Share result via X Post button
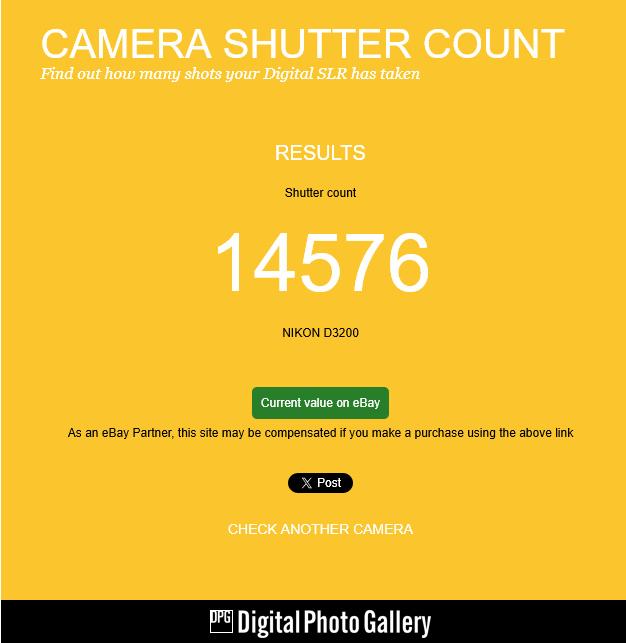 click(320, 483)
